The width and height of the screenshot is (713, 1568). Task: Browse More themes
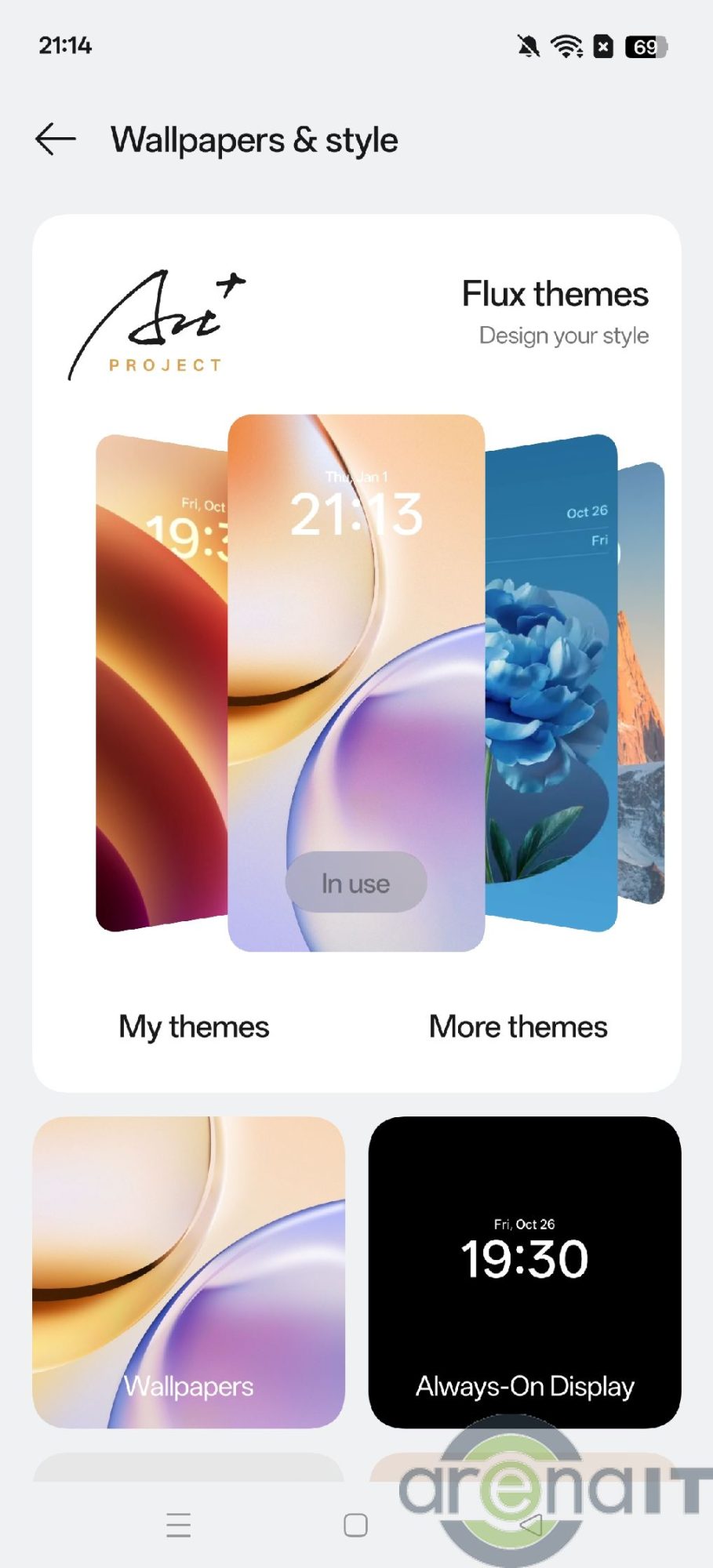tap(518, 1026)
